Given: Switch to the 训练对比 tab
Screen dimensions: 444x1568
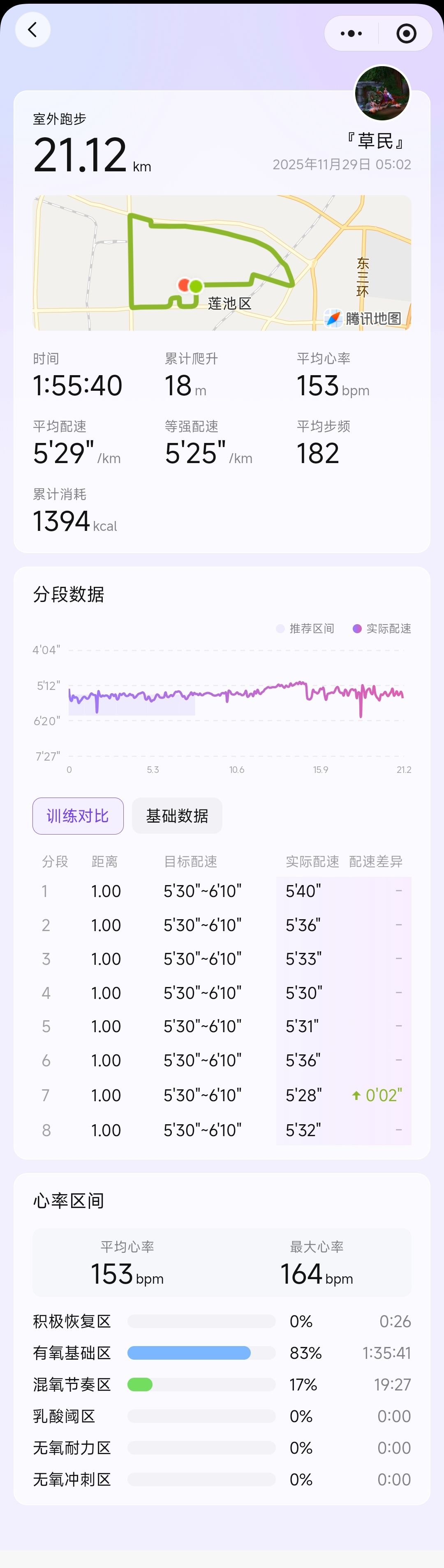Looking at the screenshot, I should (78, 816).
